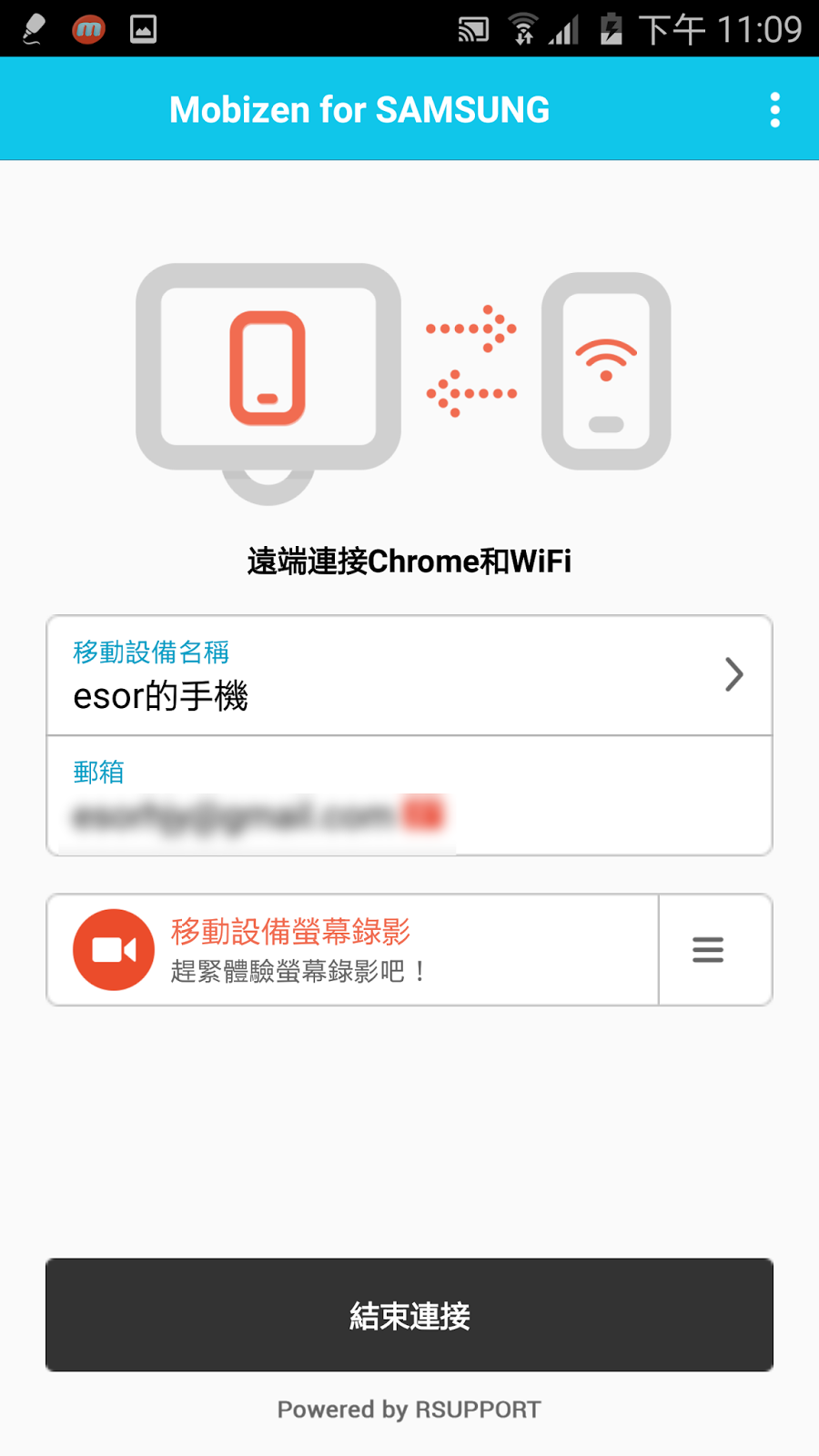
Task: Open the overflow menu in the app bar
Action: tap(775, 108)
